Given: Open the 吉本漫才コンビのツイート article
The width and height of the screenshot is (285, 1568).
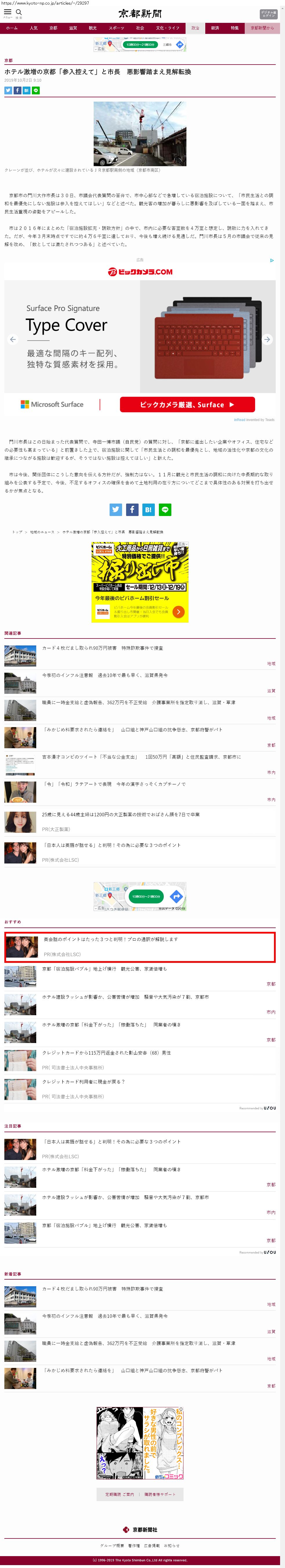Looking at the screenshot, I should [x=141, y=757].
